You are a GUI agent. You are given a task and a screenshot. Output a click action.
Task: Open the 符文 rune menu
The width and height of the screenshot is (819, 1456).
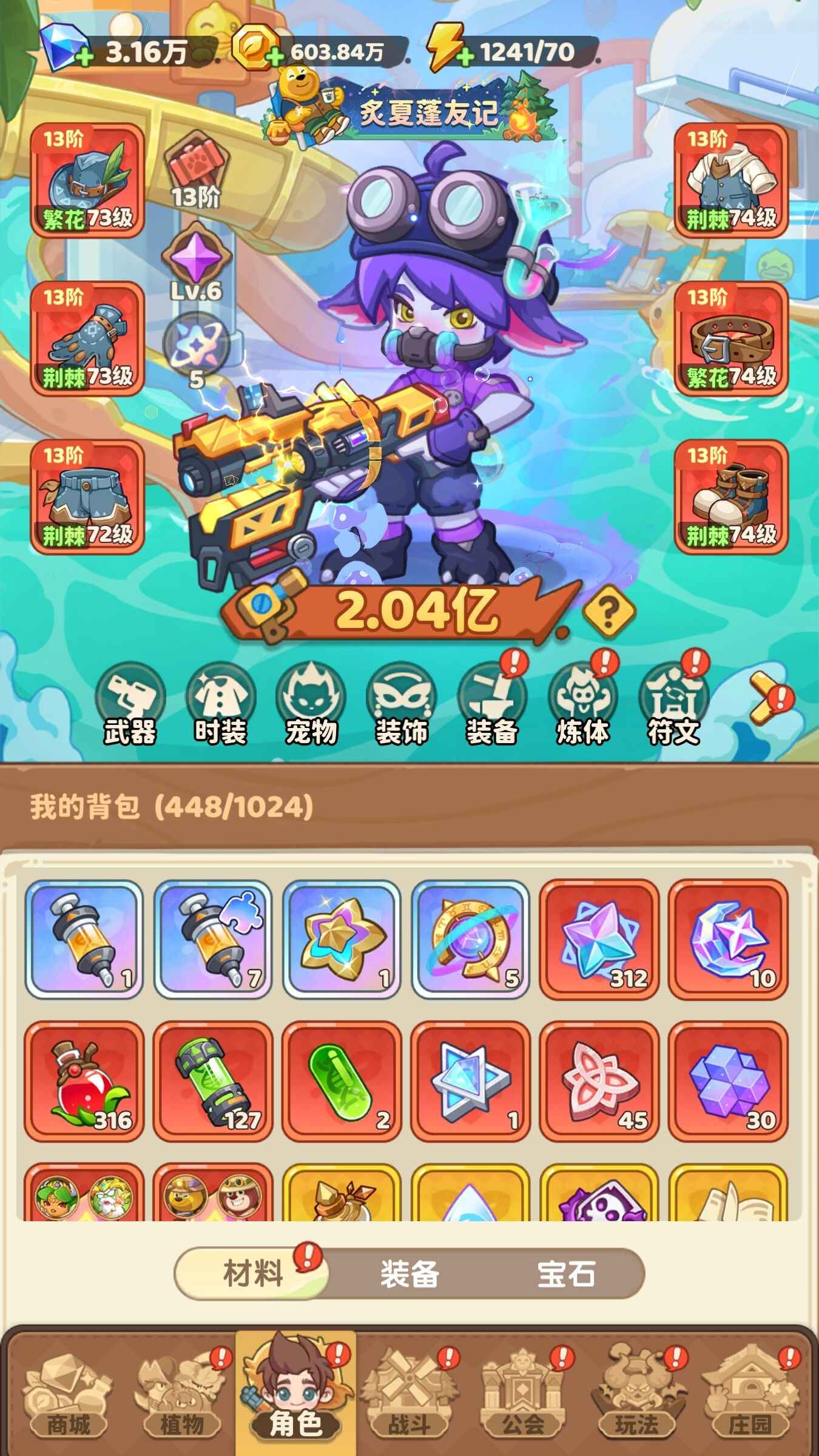673,704
